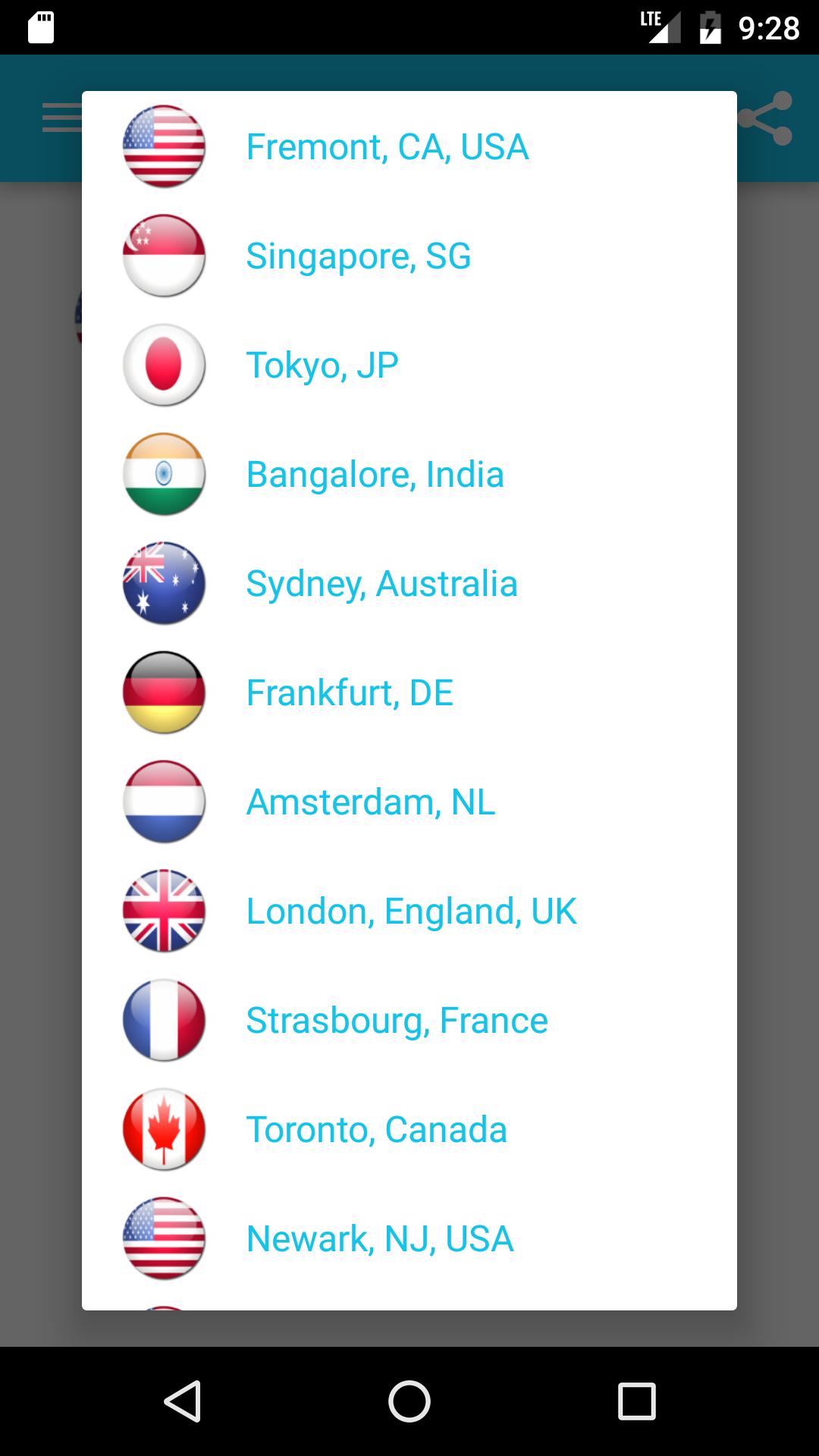
Task: Choose Newark, NJ, USA location
Action: tap(379, 1238)
